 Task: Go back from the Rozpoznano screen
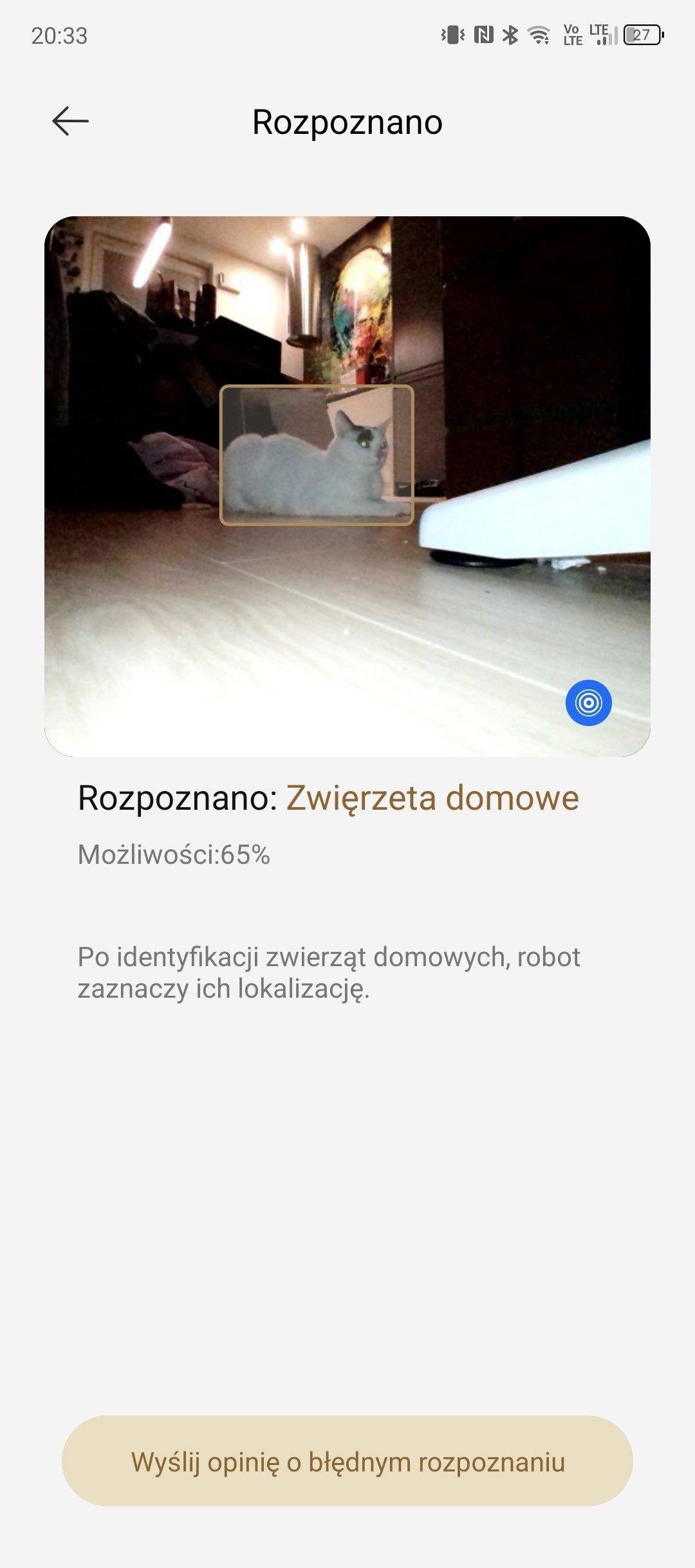[x=70, y=121]
